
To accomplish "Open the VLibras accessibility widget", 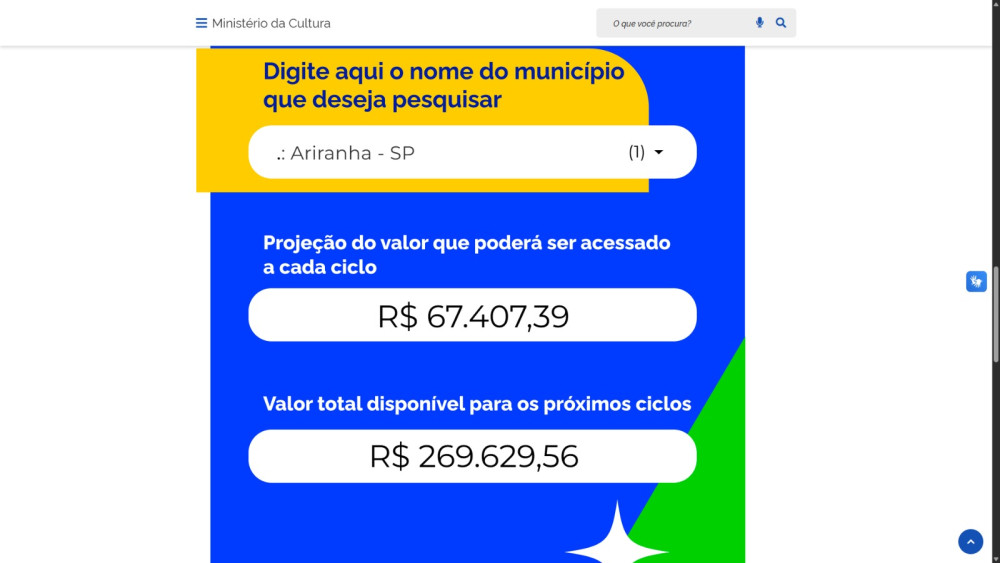I will pos(976,282).
